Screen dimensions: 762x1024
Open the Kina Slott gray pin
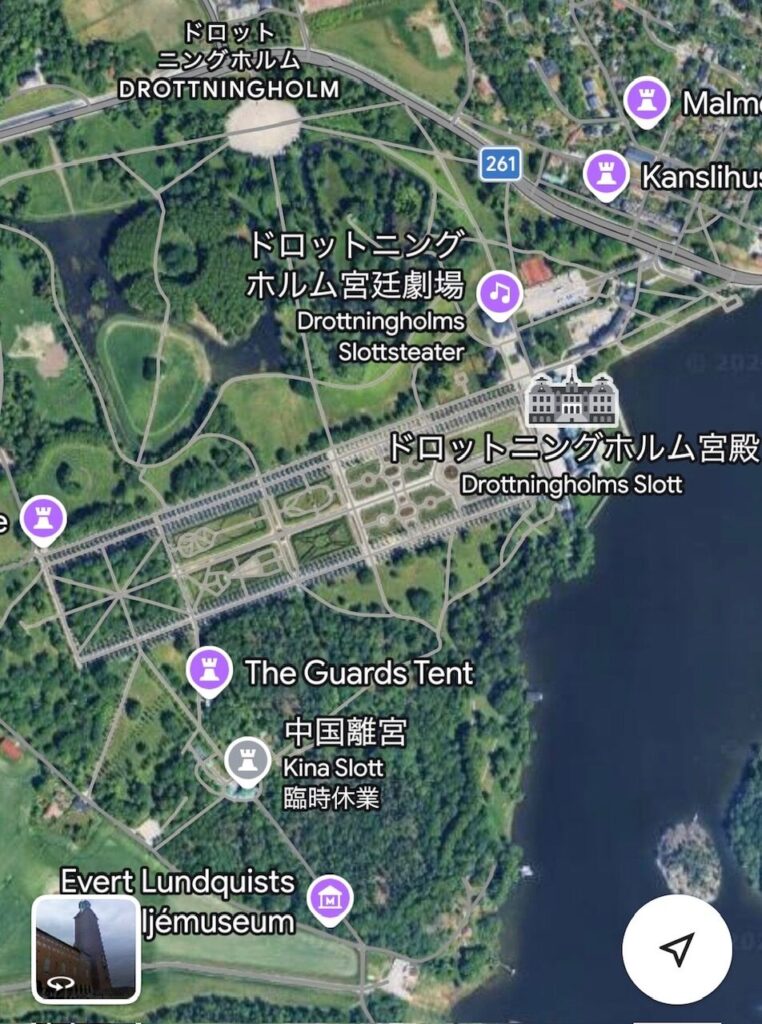pyautogui.click(x=247, y=760)
